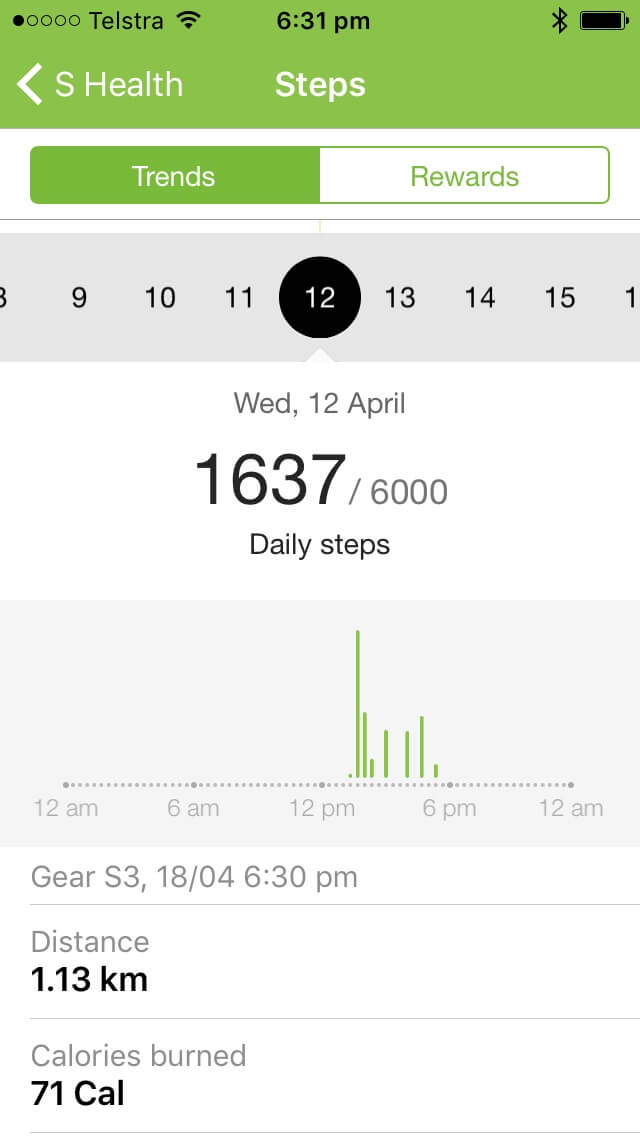Pick day 14 in date strip
Screen dimensions: 640x1136
(x=480, y=297)
